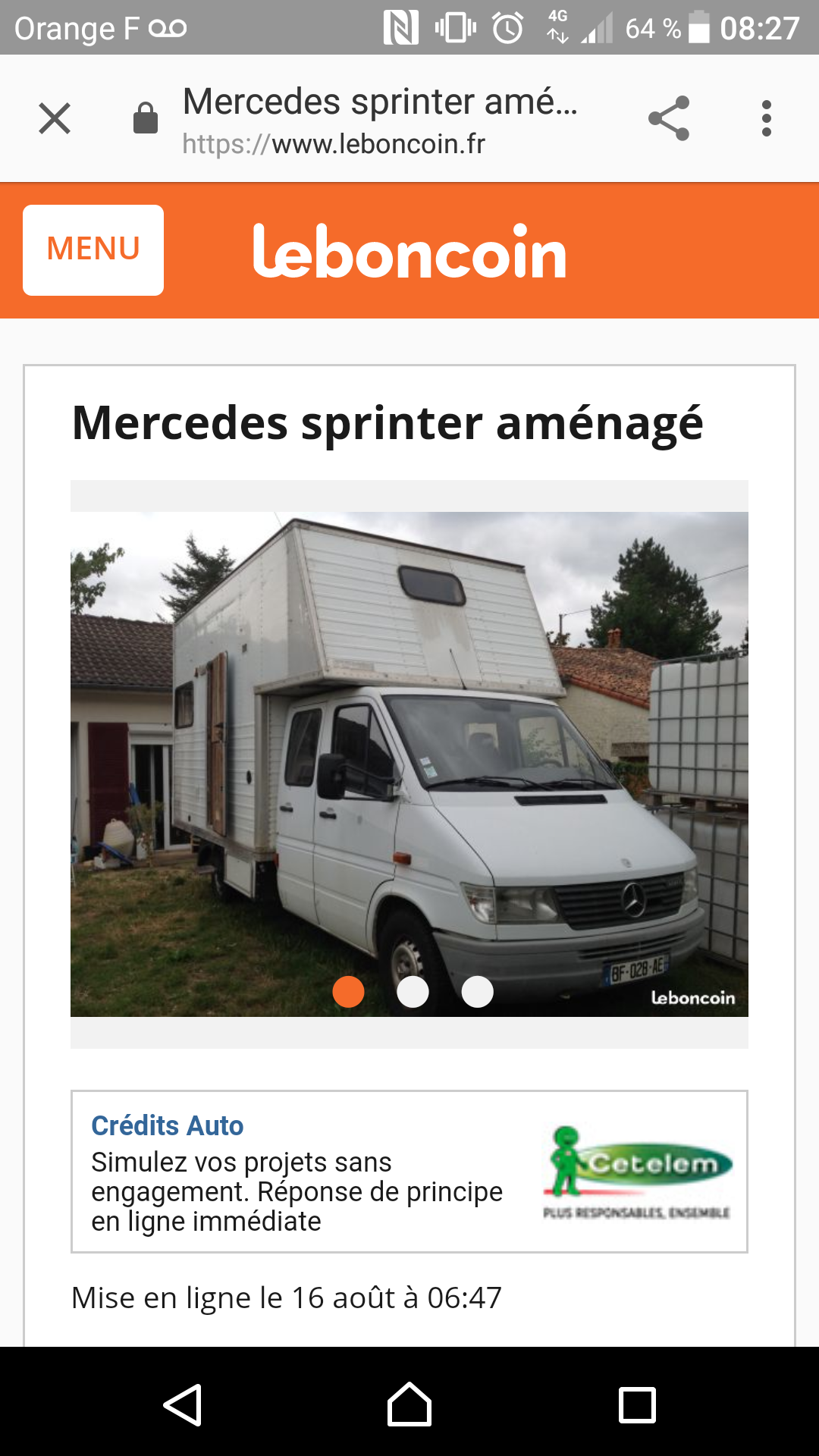Viewport: 819px width, 1456px height.
Task: Share this leboncoin listing
Action: tap(669, 118)
